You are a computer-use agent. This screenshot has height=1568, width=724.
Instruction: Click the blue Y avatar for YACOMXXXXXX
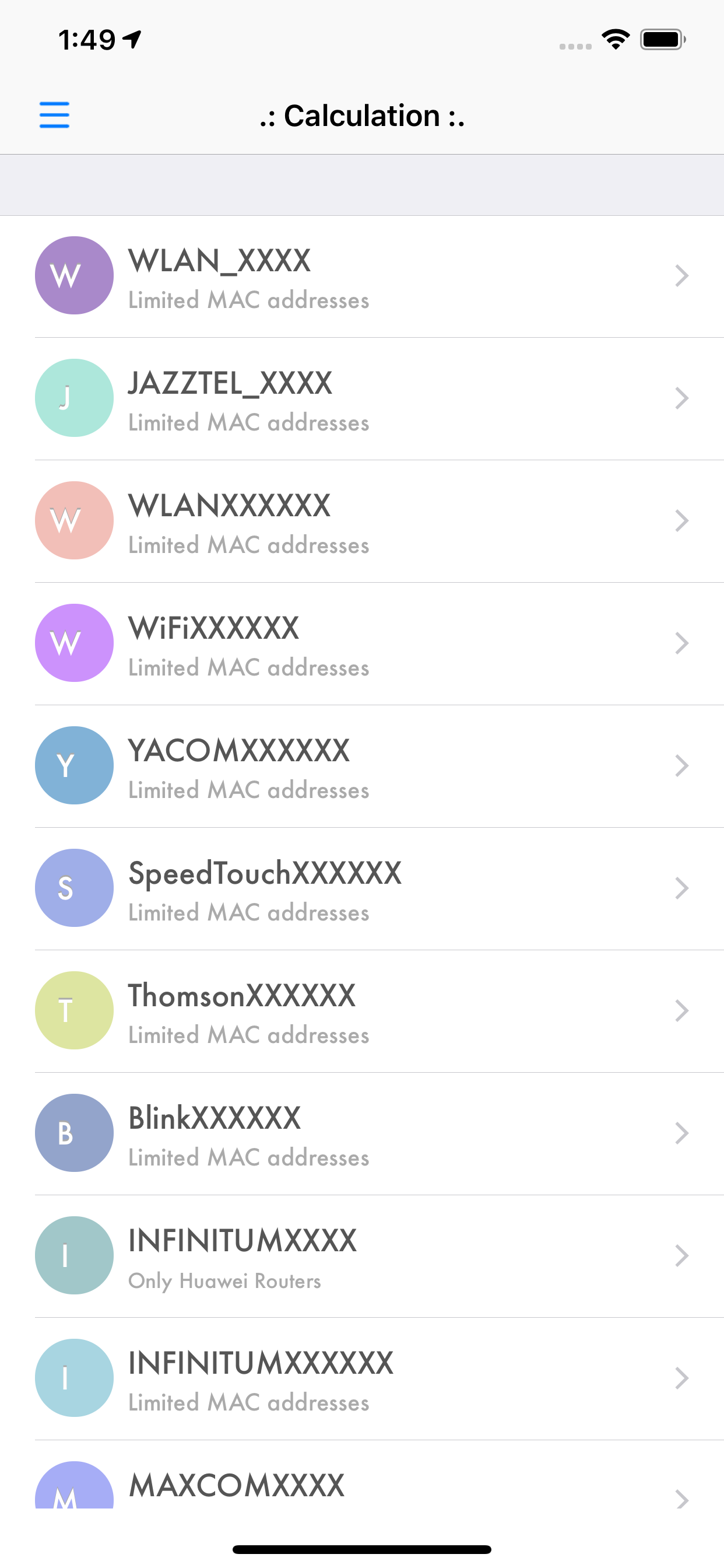(x=73, y=766)
